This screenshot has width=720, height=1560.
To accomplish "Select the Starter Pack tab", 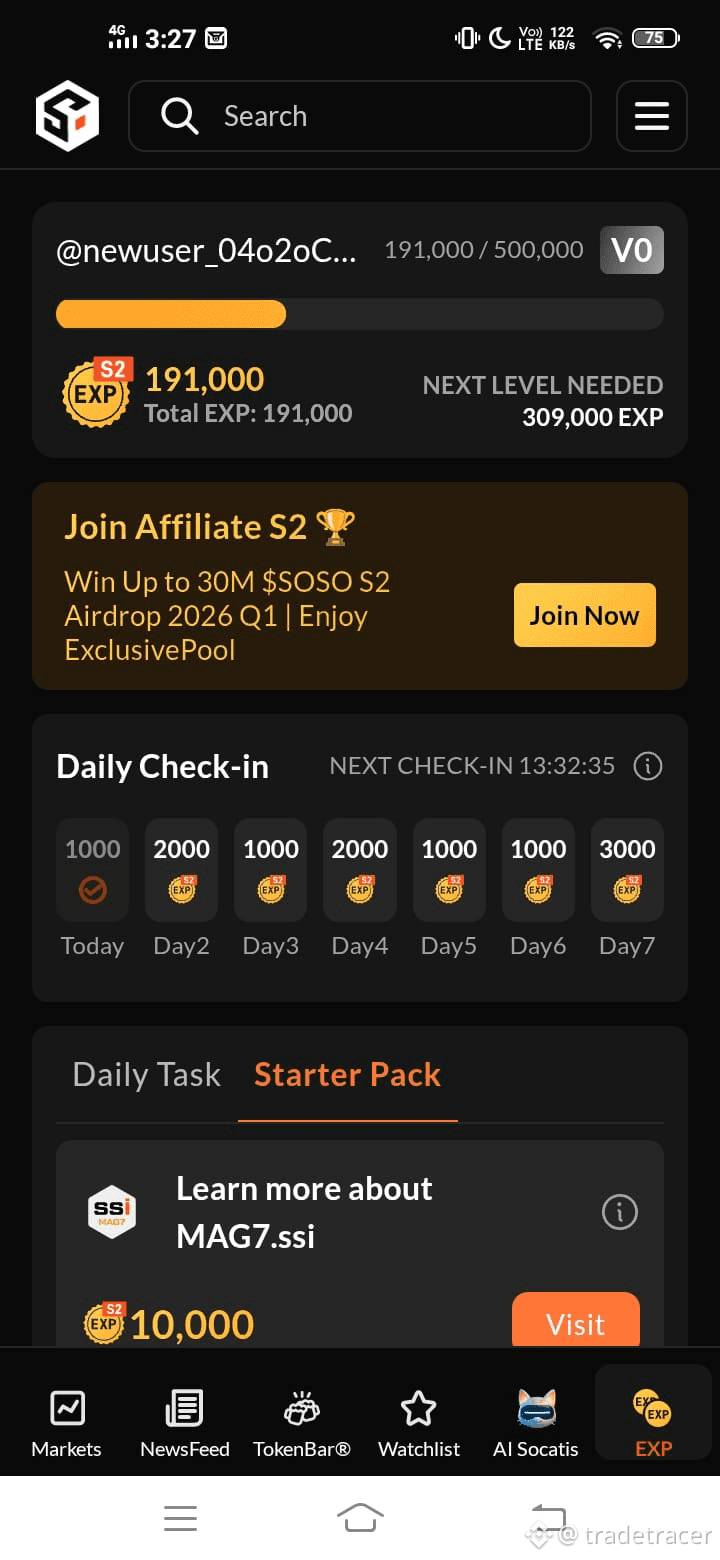I will (x=347, y=1074).
